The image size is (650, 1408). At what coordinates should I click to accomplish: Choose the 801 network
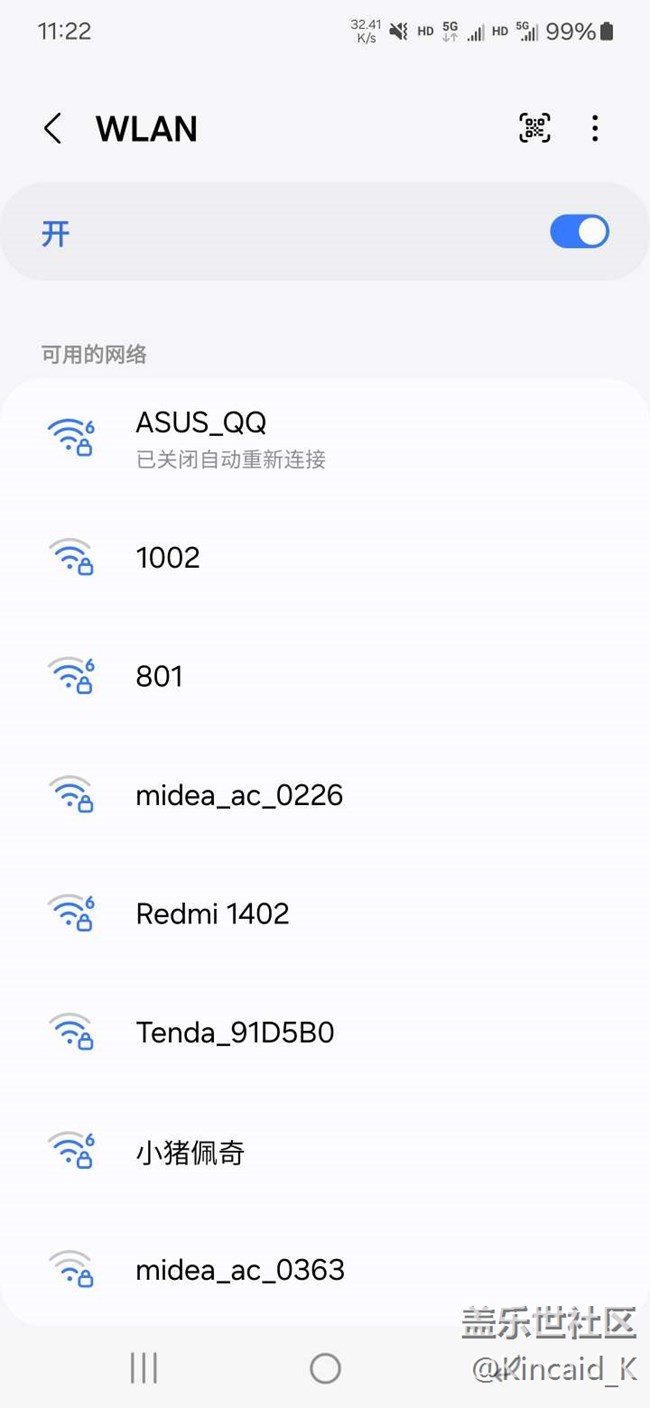(325, 676)
